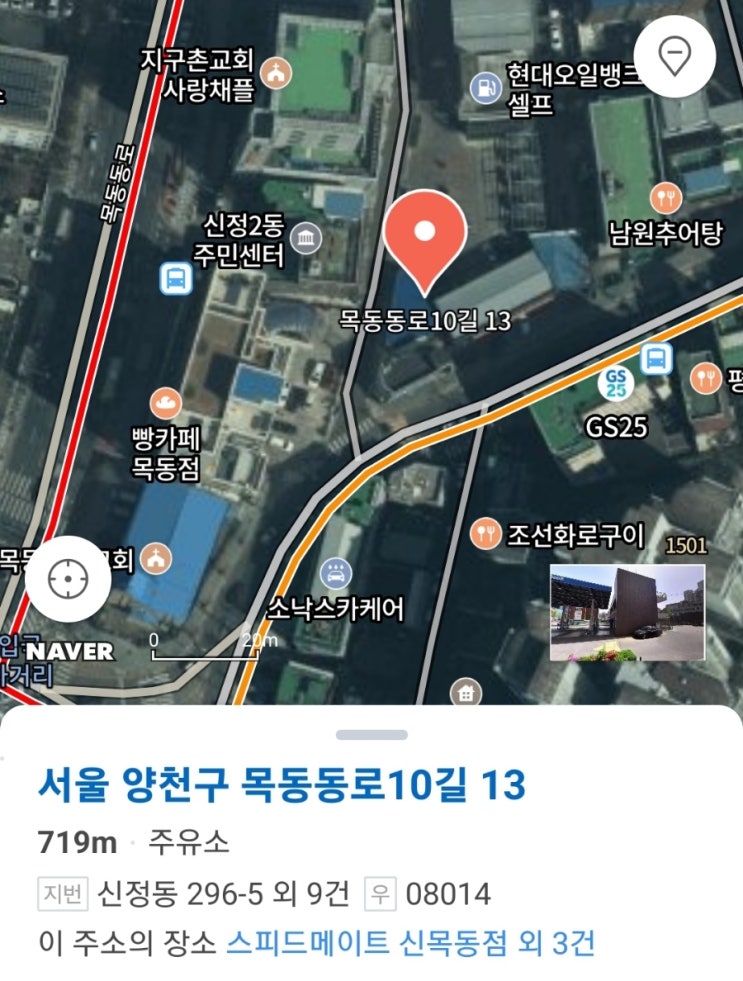Tap the bus stop icon near 주민센터
The width and height of the screenshot is (743, 981).
pos(176,278)
